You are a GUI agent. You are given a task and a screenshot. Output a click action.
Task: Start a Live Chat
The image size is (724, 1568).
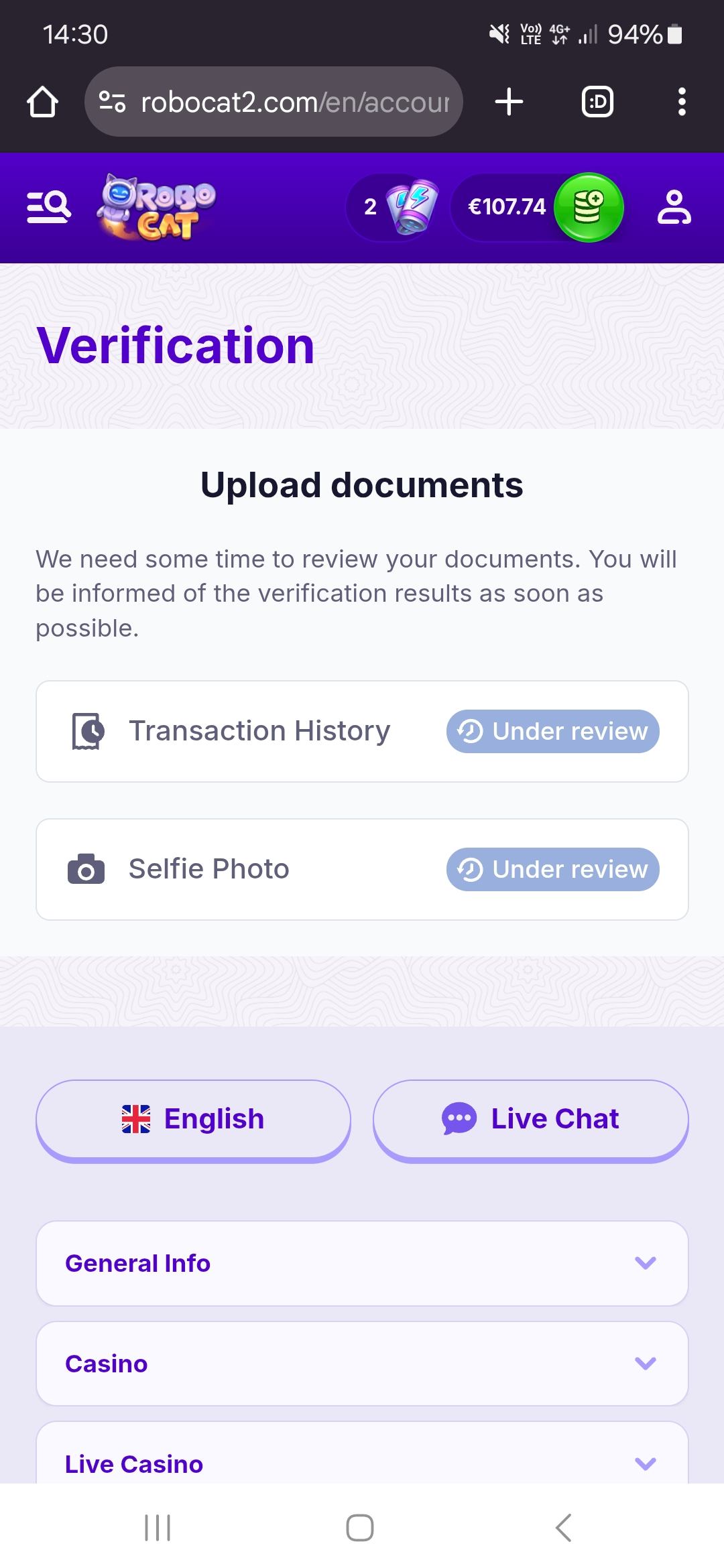(x=530, y=1119)
